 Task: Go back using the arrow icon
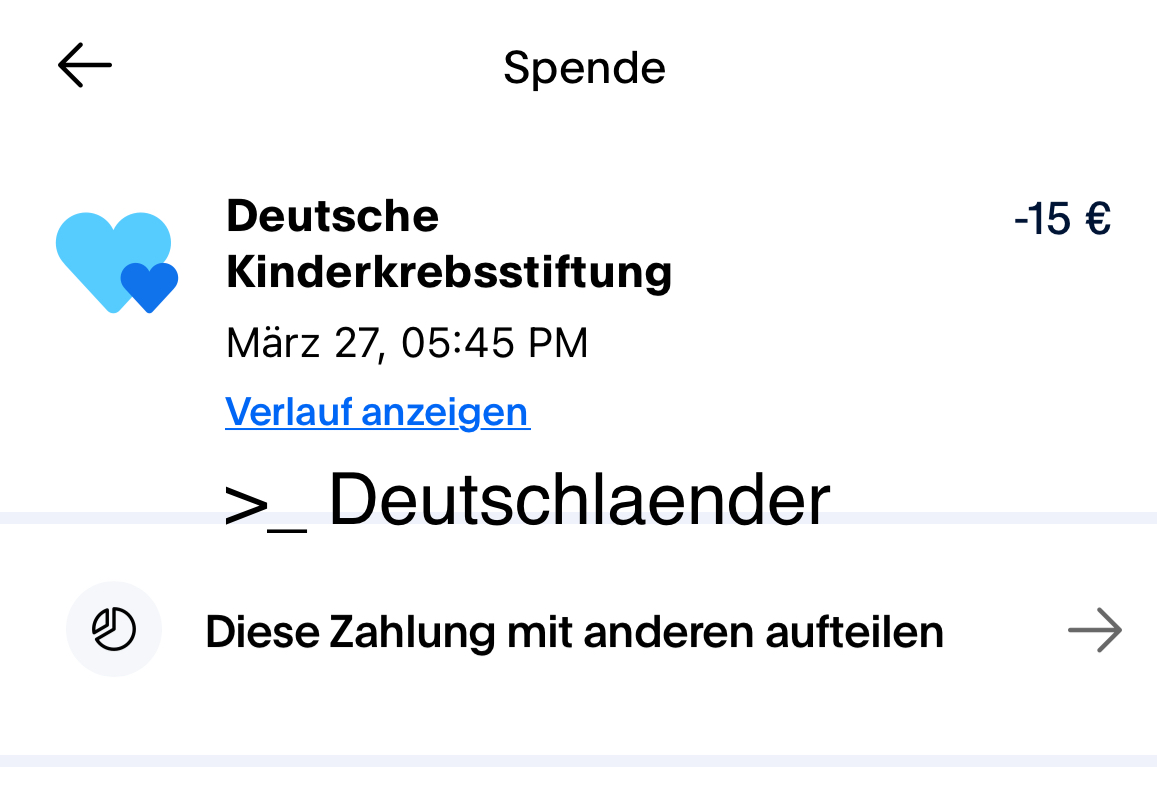(x=85, y=67)
